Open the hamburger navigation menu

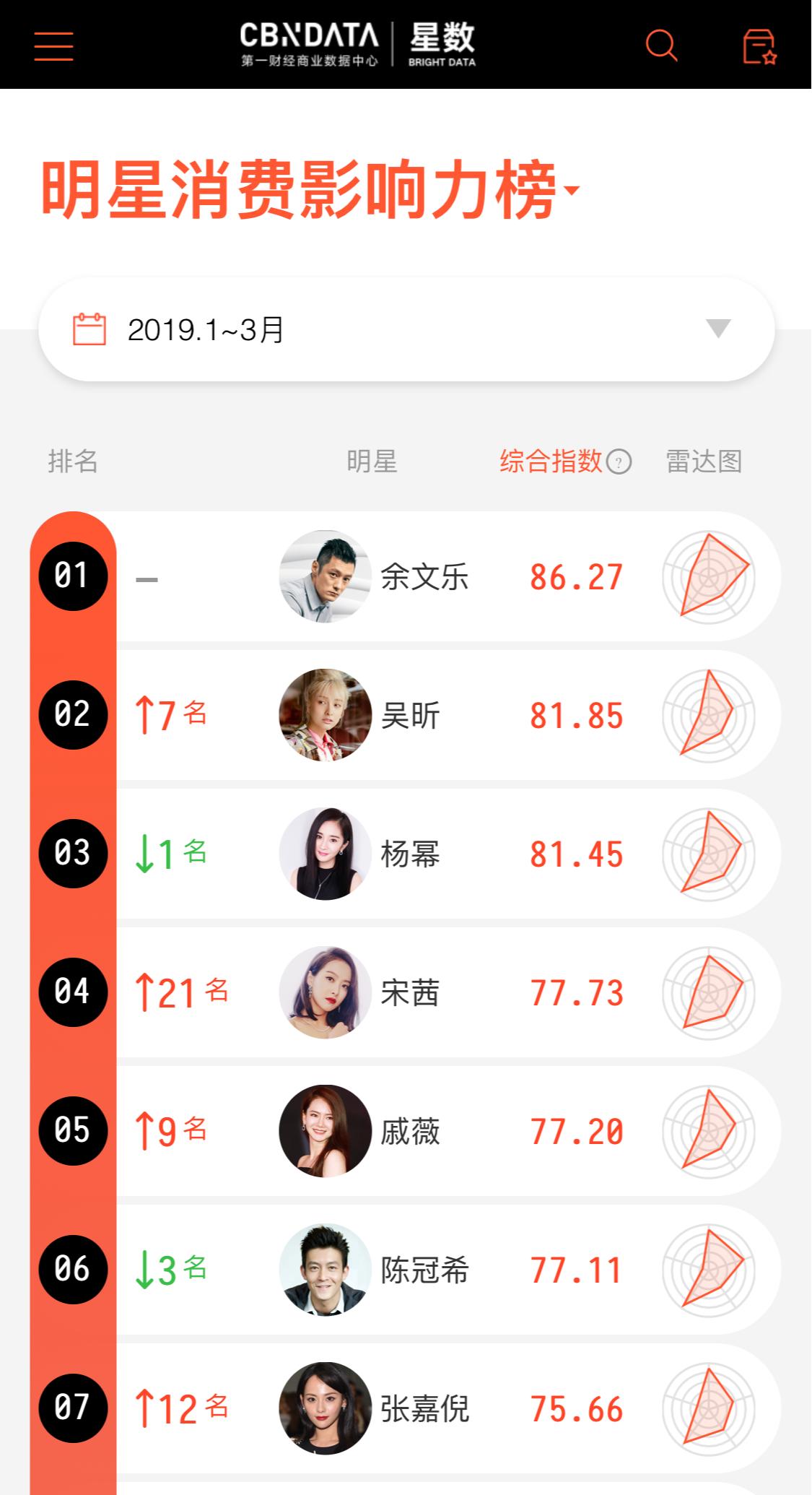pyautogui.click(x=53, y=45)
